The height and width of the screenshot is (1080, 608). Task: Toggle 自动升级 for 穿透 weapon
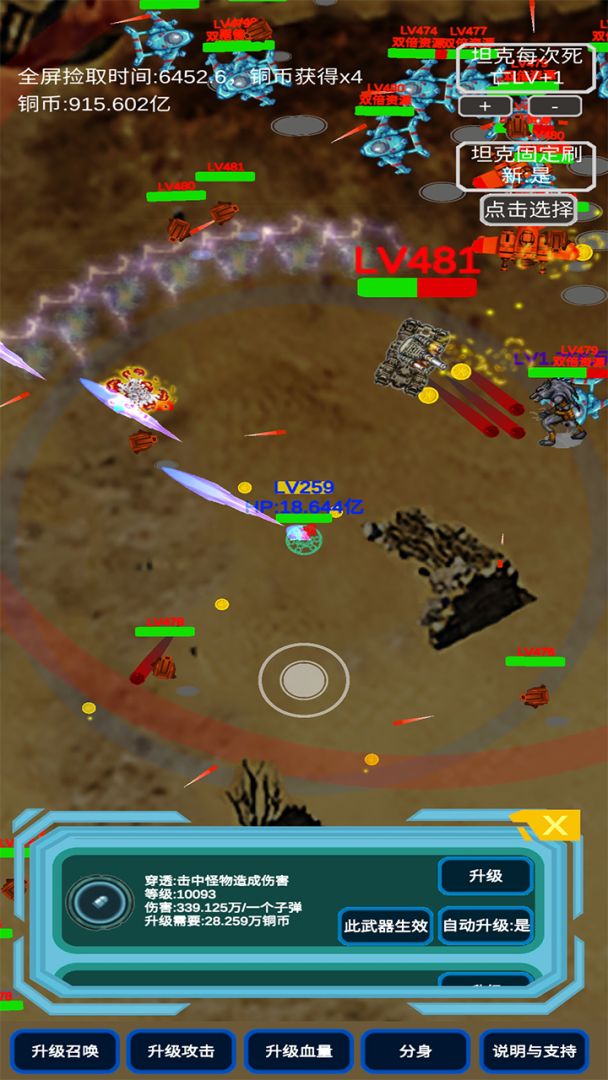(x=486, y=925)
